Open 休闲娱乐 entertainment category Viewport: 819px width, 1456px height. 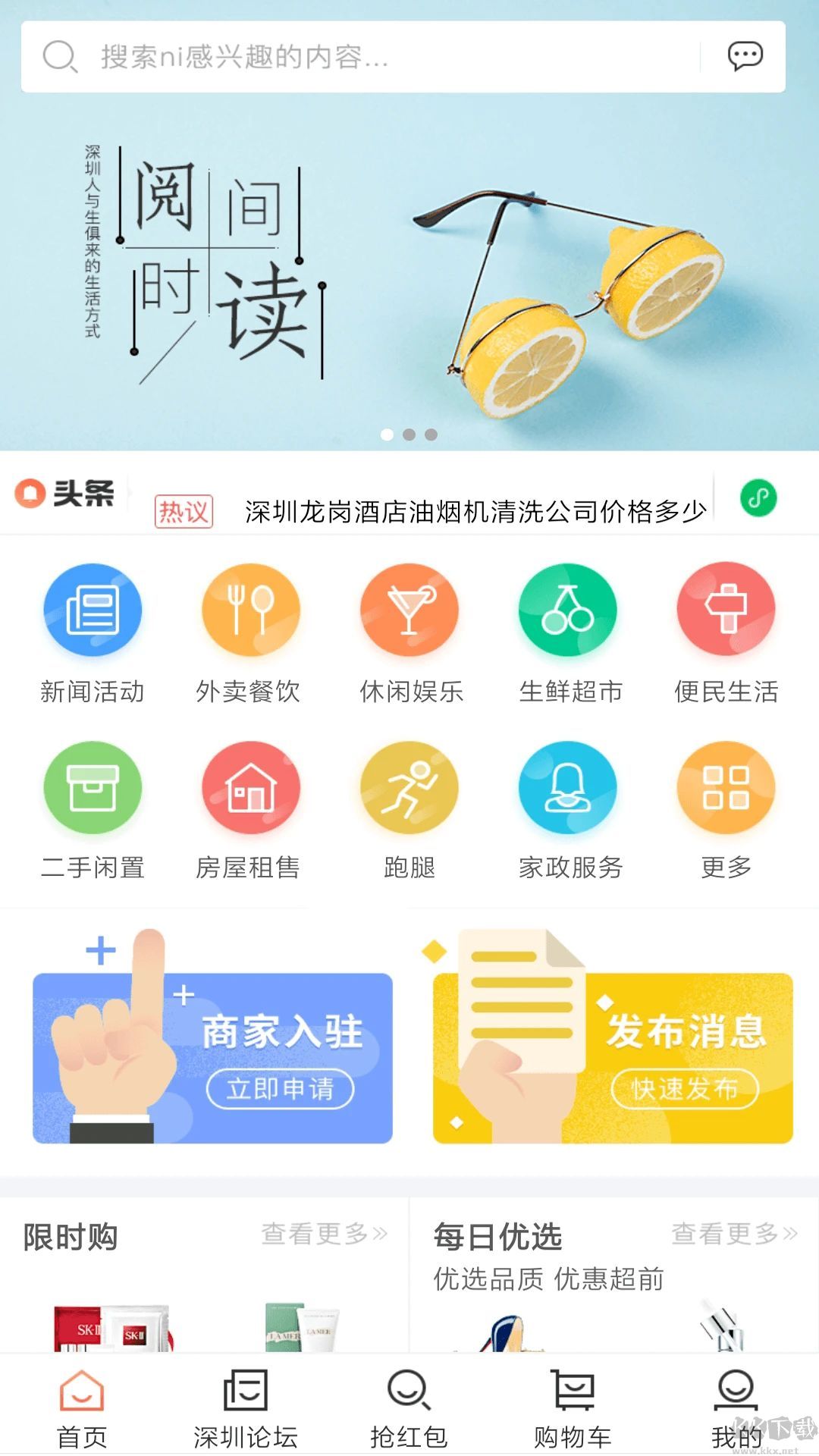(x=409, y=609)
